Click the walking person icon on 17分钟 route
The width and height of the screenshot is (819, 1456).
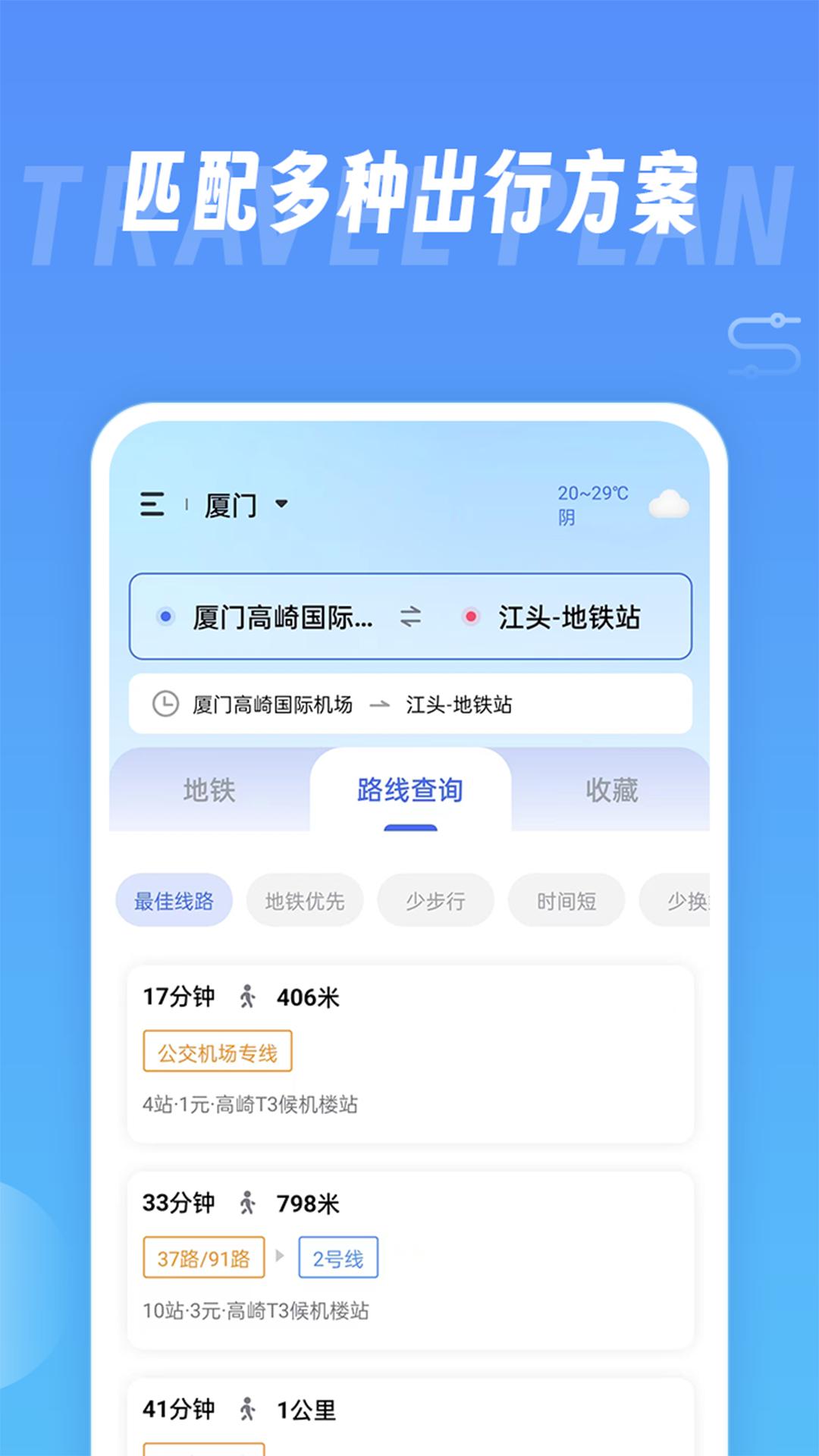248,995
